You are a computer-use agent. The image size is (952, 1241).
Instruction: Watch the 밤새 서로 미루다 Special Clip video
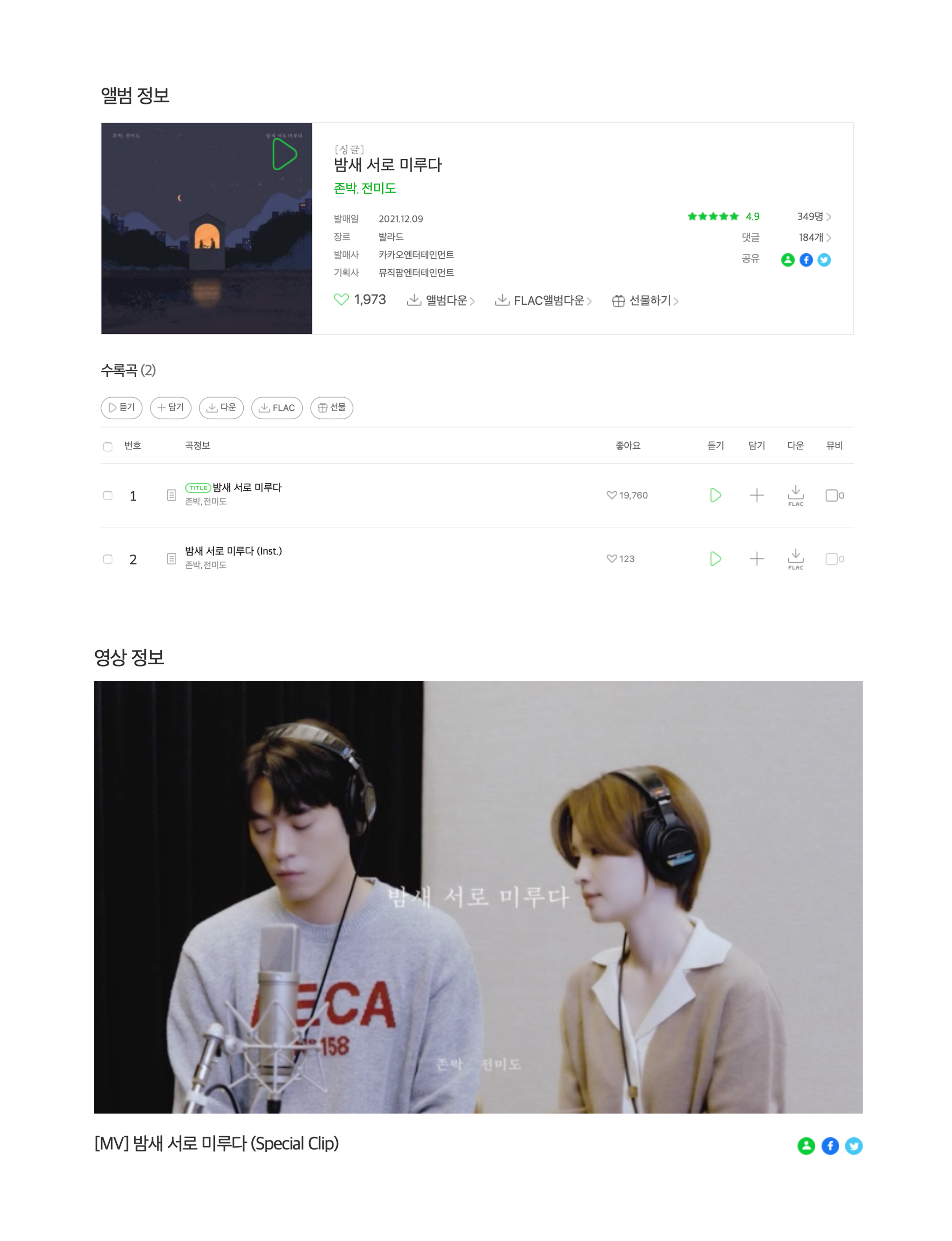(x=478, y=896)
